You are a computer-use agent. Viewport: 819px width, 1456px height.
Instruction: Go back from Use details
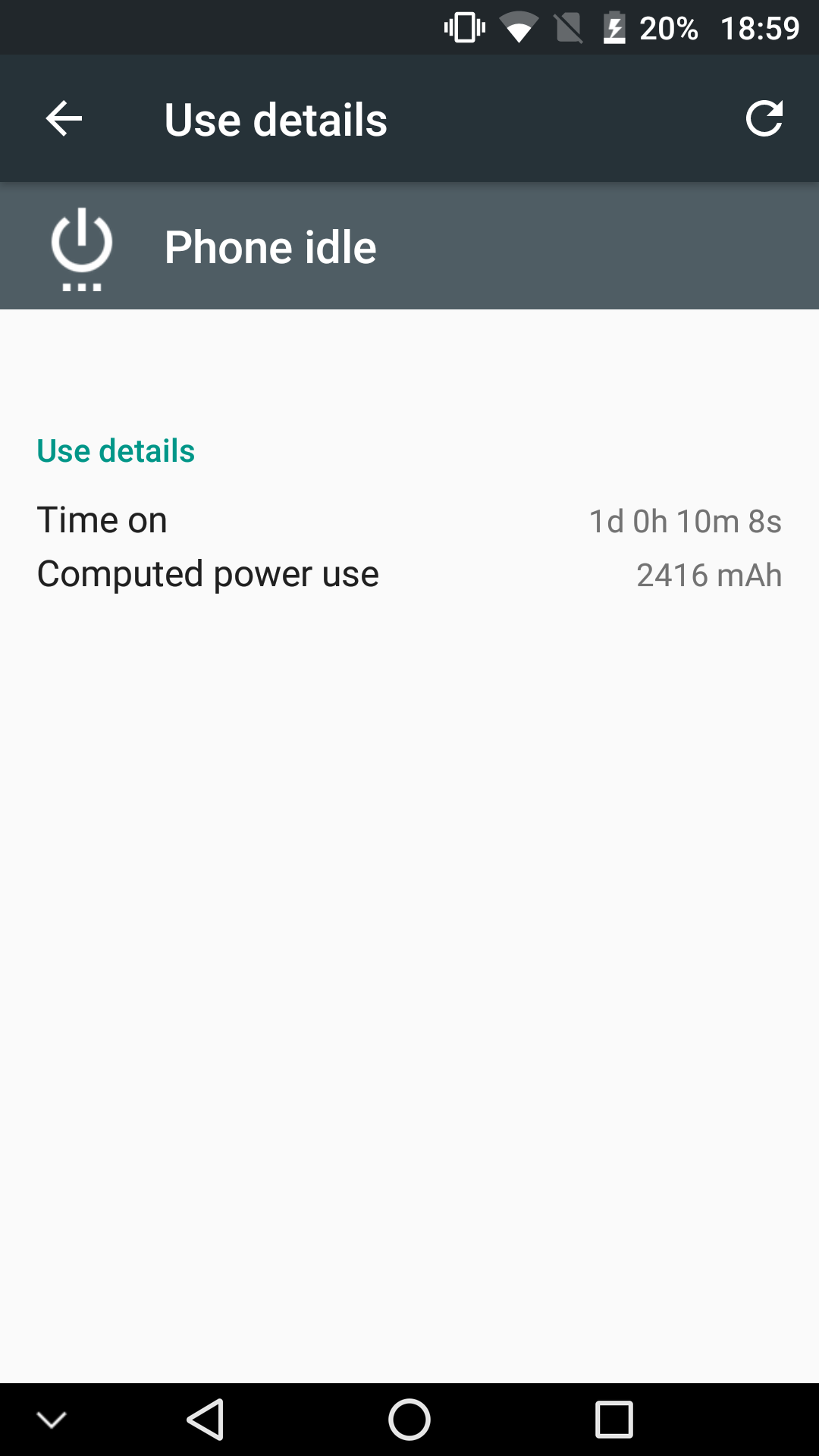64,119
